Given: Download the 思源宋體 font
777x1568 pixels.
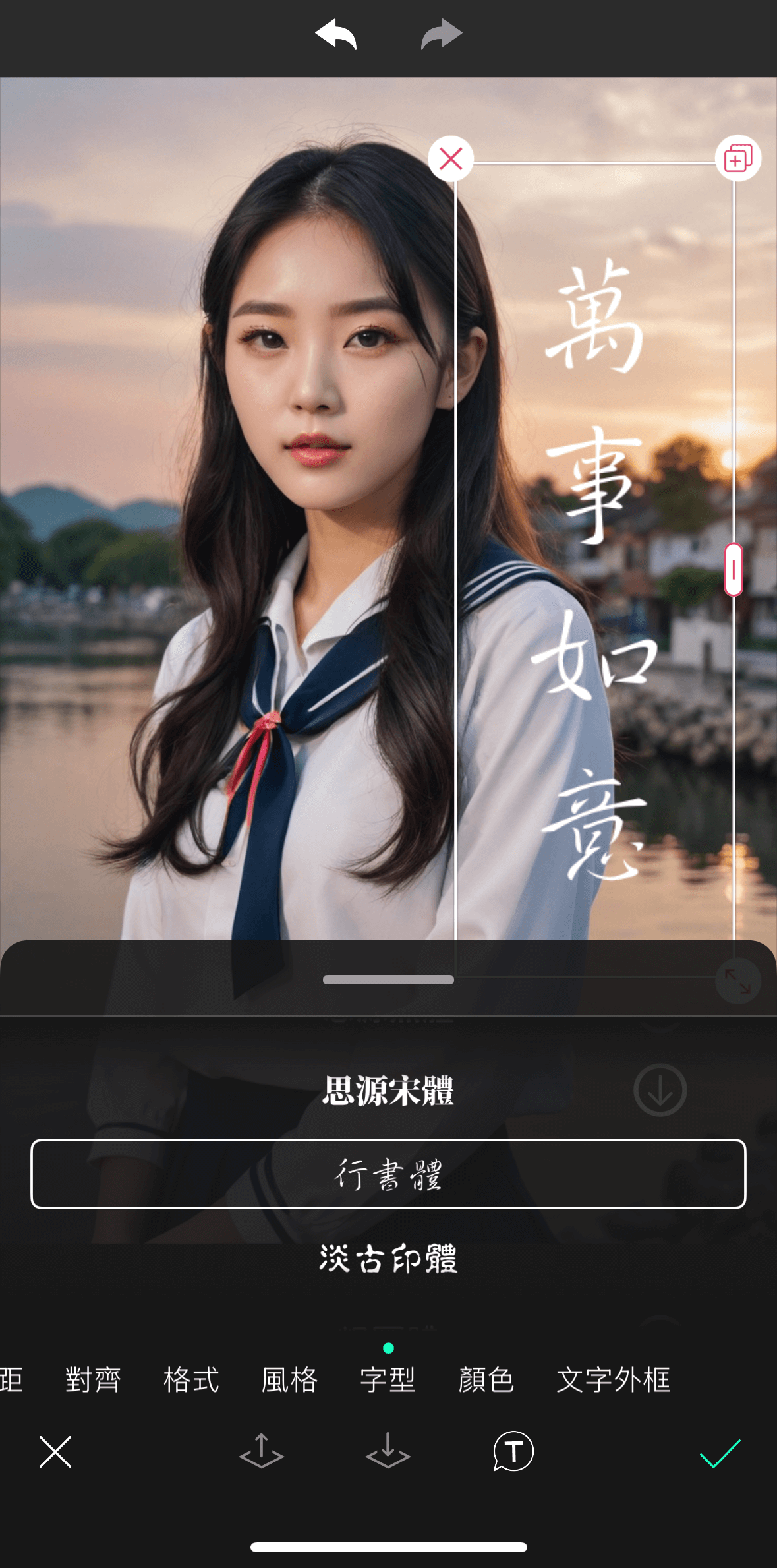Looking at the screenshot, I should [660, 1091].
